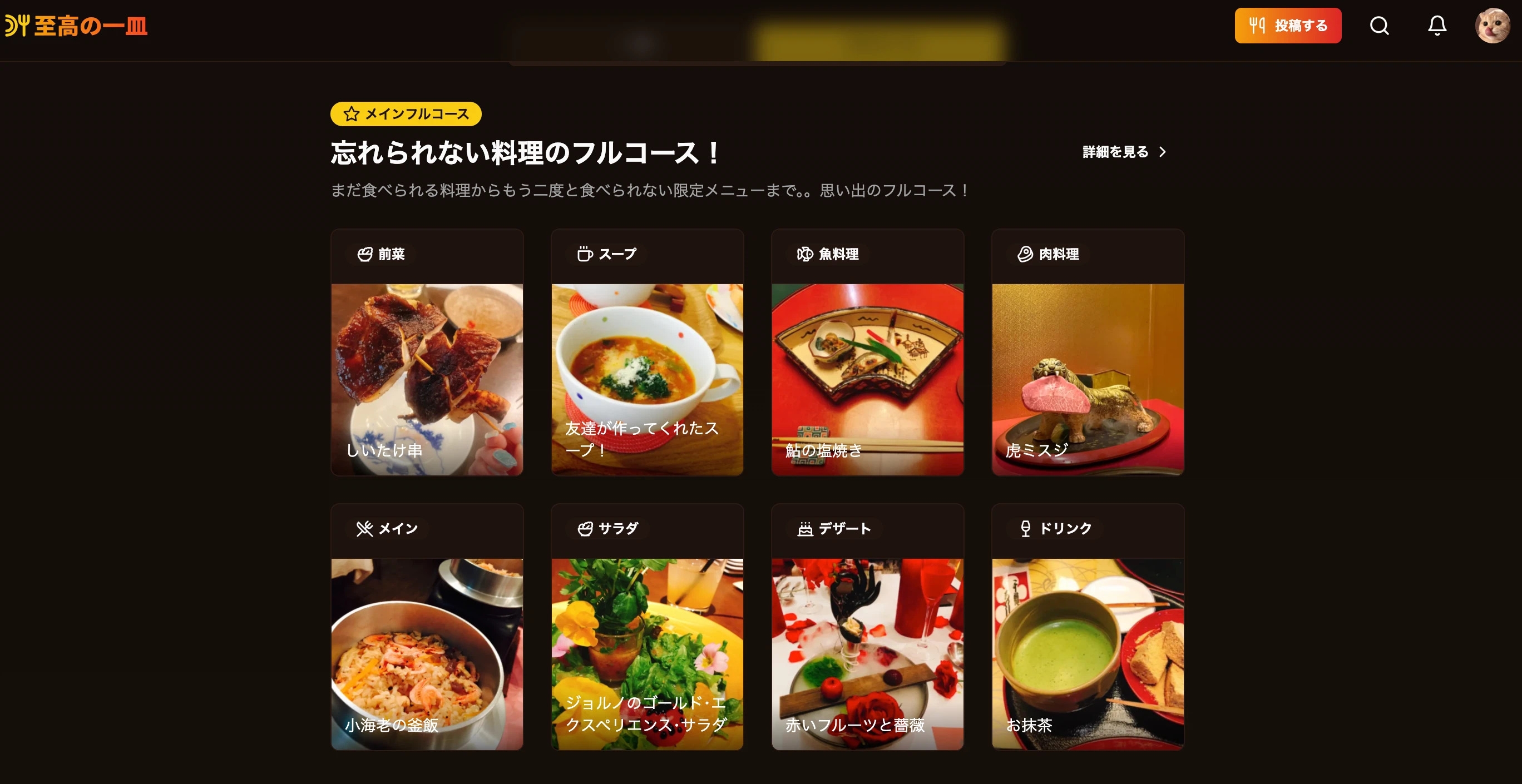The height and width of the screenshot is (784, 1522).
Task: Open the しいたけ串 appetizer card
Action: pos(427,379)
